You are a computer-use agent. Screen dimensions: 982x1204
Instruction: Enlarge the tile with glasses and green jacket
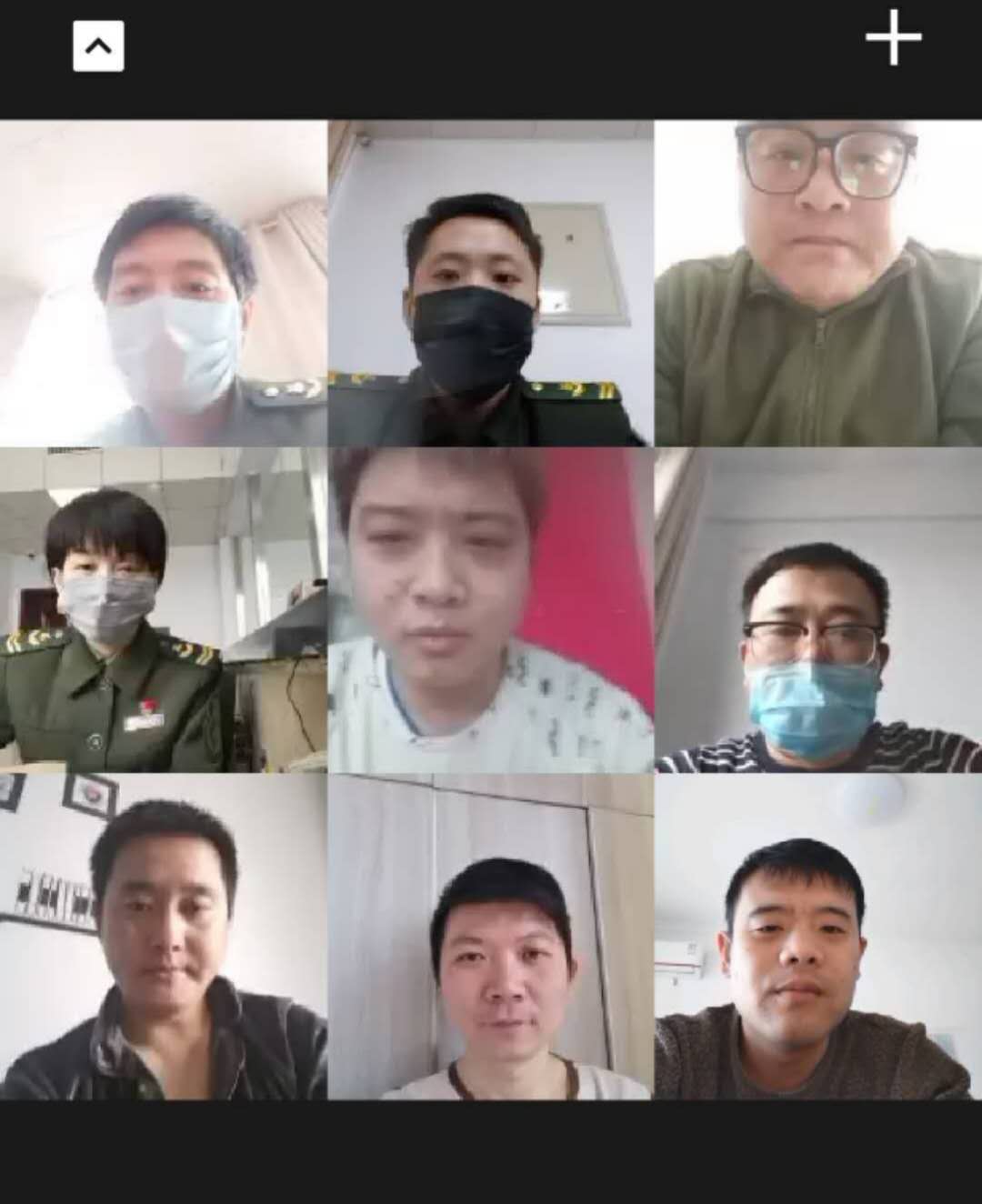(817, 283)
